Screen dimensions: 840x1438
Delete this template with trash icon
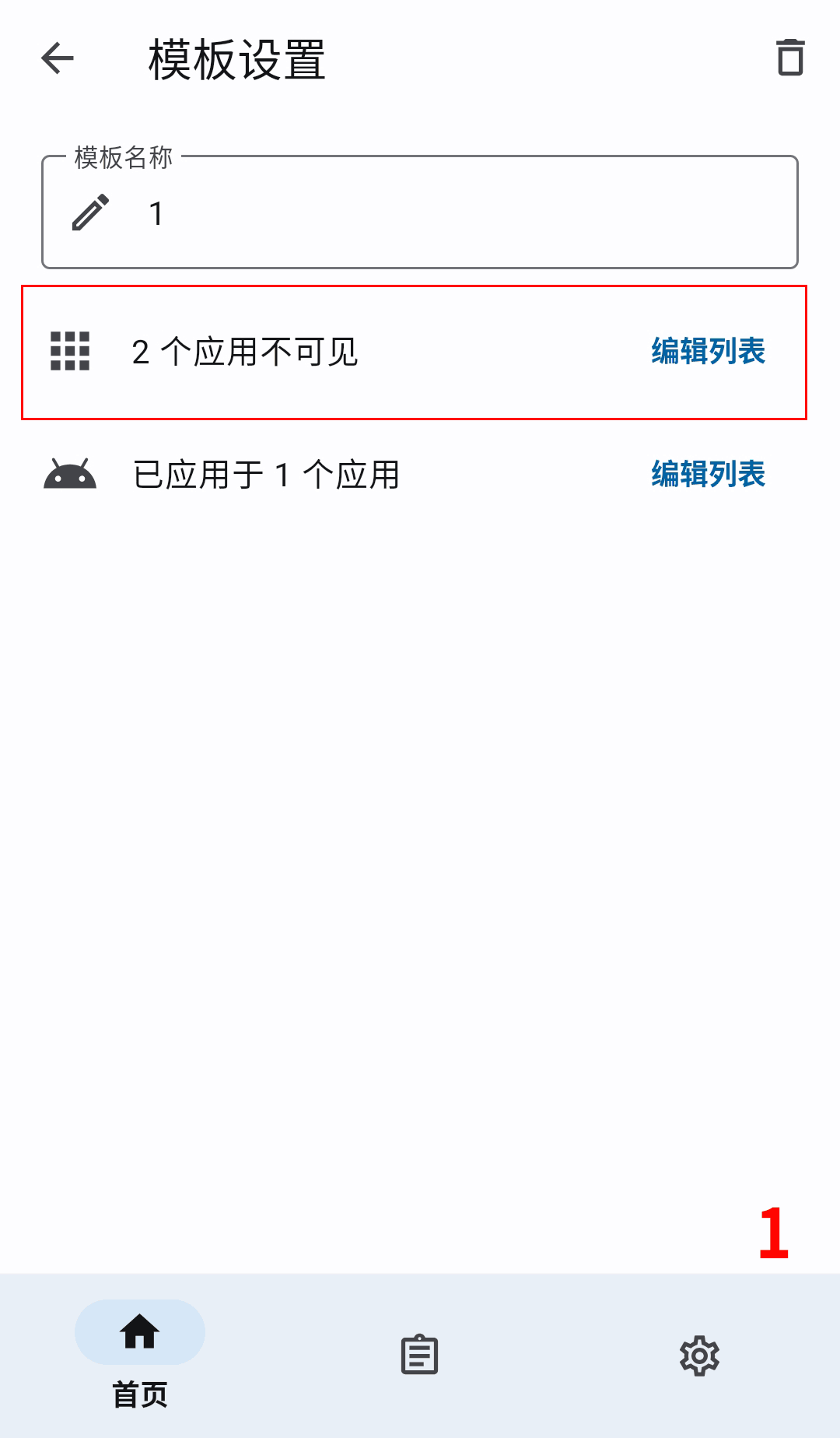tap(789, 58)
